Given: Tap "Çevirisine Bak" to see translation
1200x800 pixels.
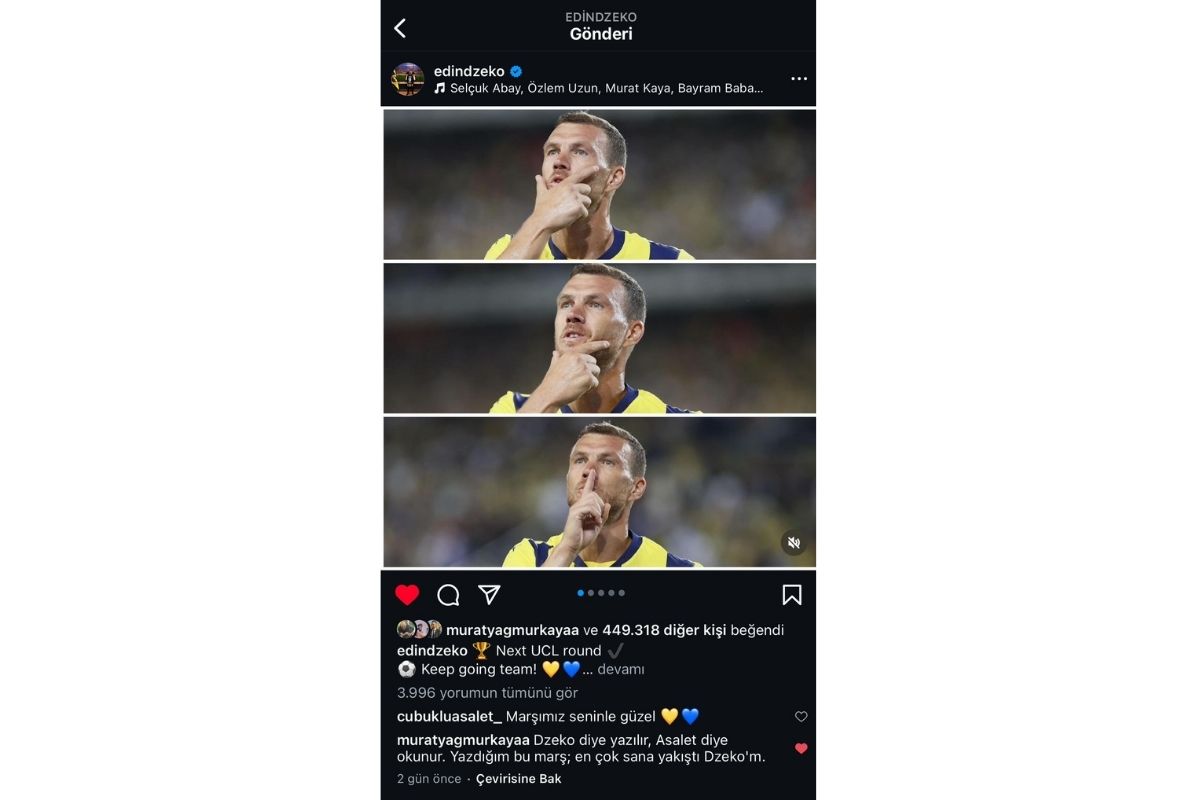Looking at the screenshot, I should pos(518,779).
